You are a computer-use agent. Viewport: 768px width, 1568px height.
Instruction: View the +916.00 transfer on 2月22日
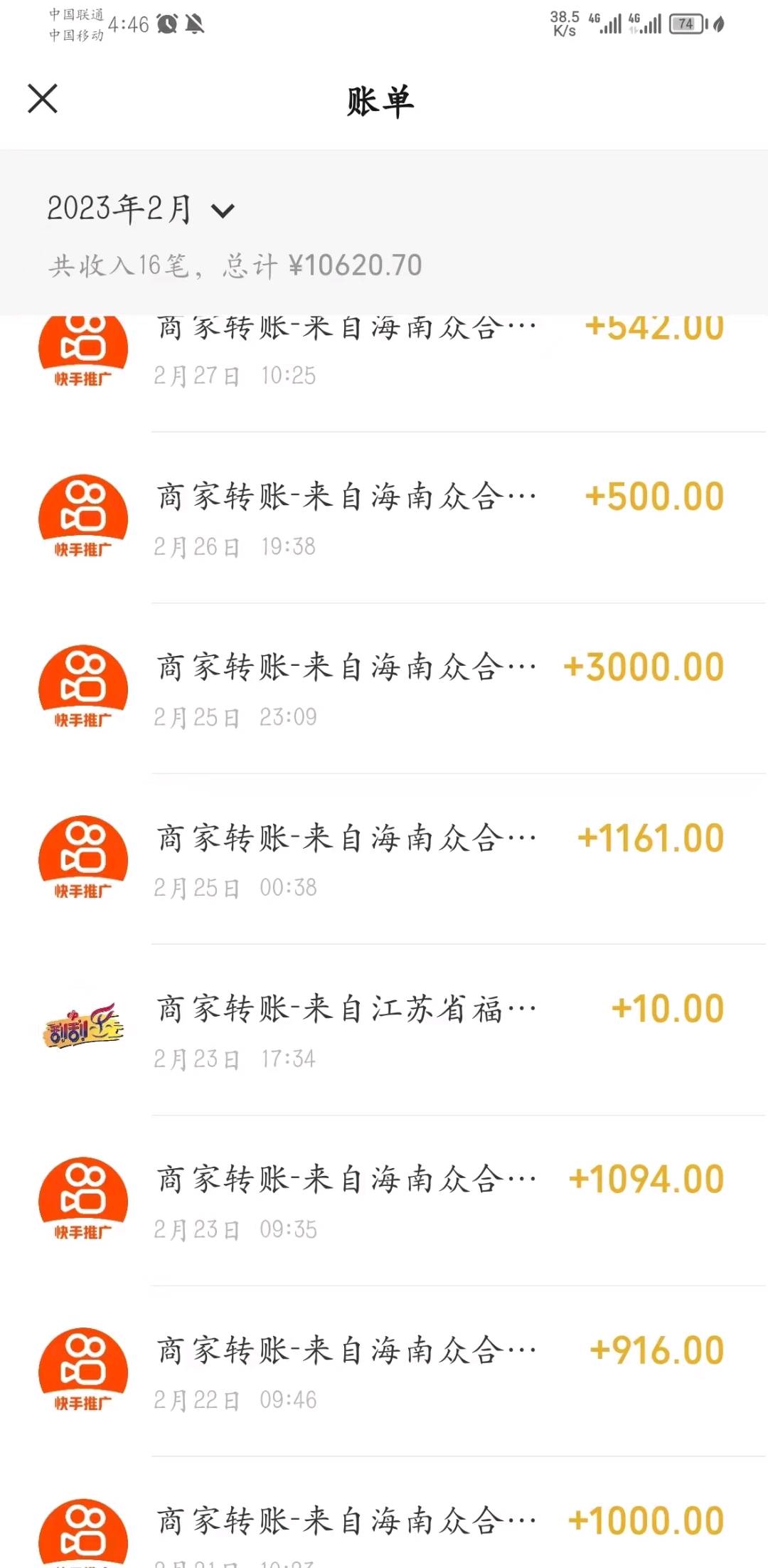[384, 1372]
